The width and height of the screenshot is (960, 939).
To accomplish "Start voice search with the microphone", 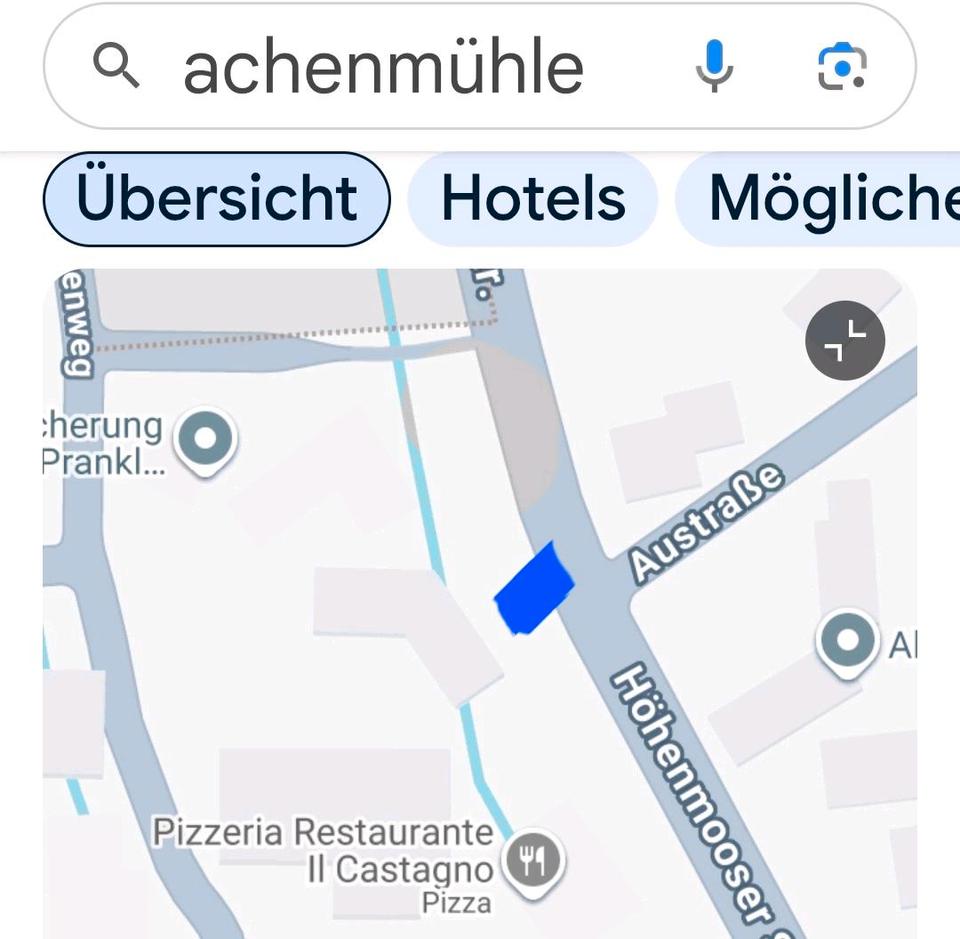I will pos(714,67).
